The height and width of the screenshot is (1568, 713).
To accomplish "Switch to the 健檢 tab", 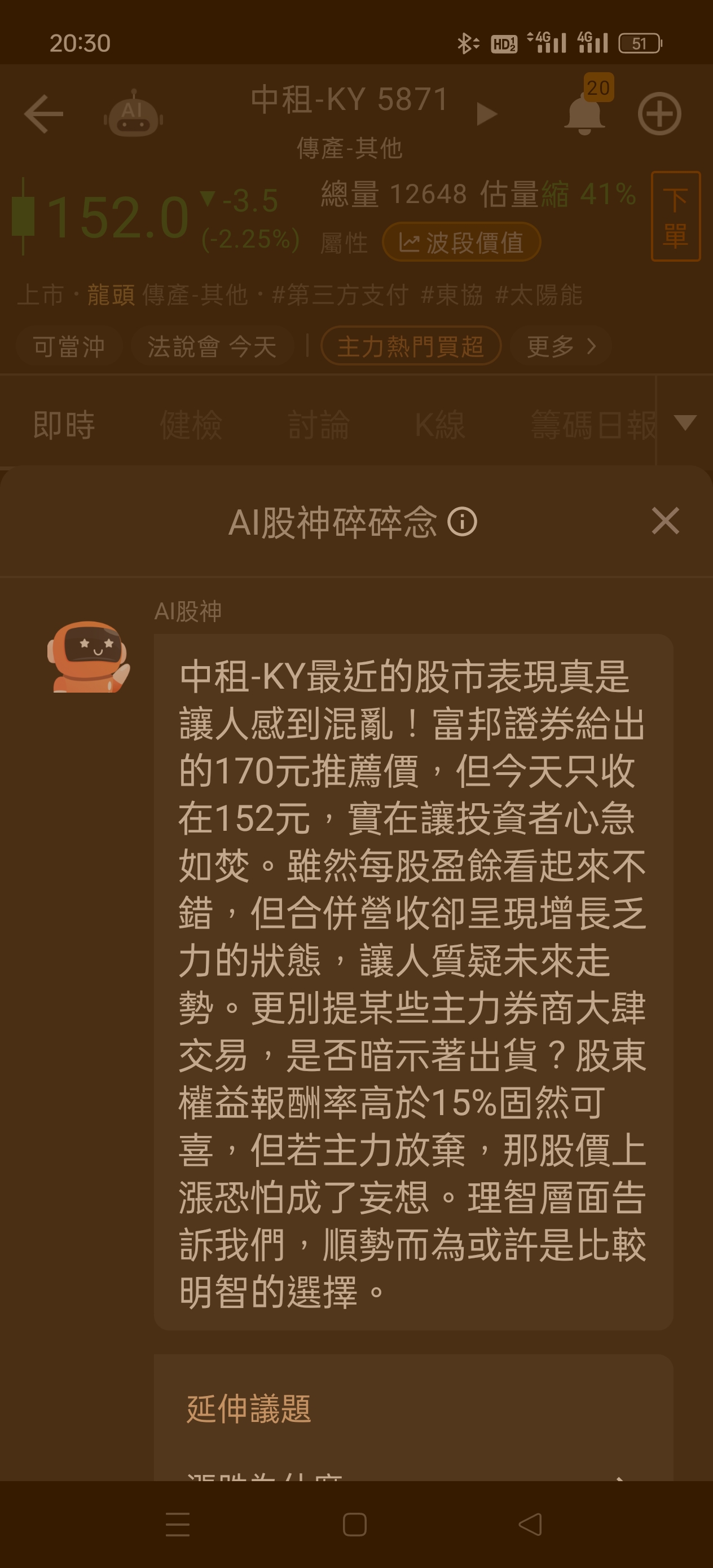I will click(193, 426).
